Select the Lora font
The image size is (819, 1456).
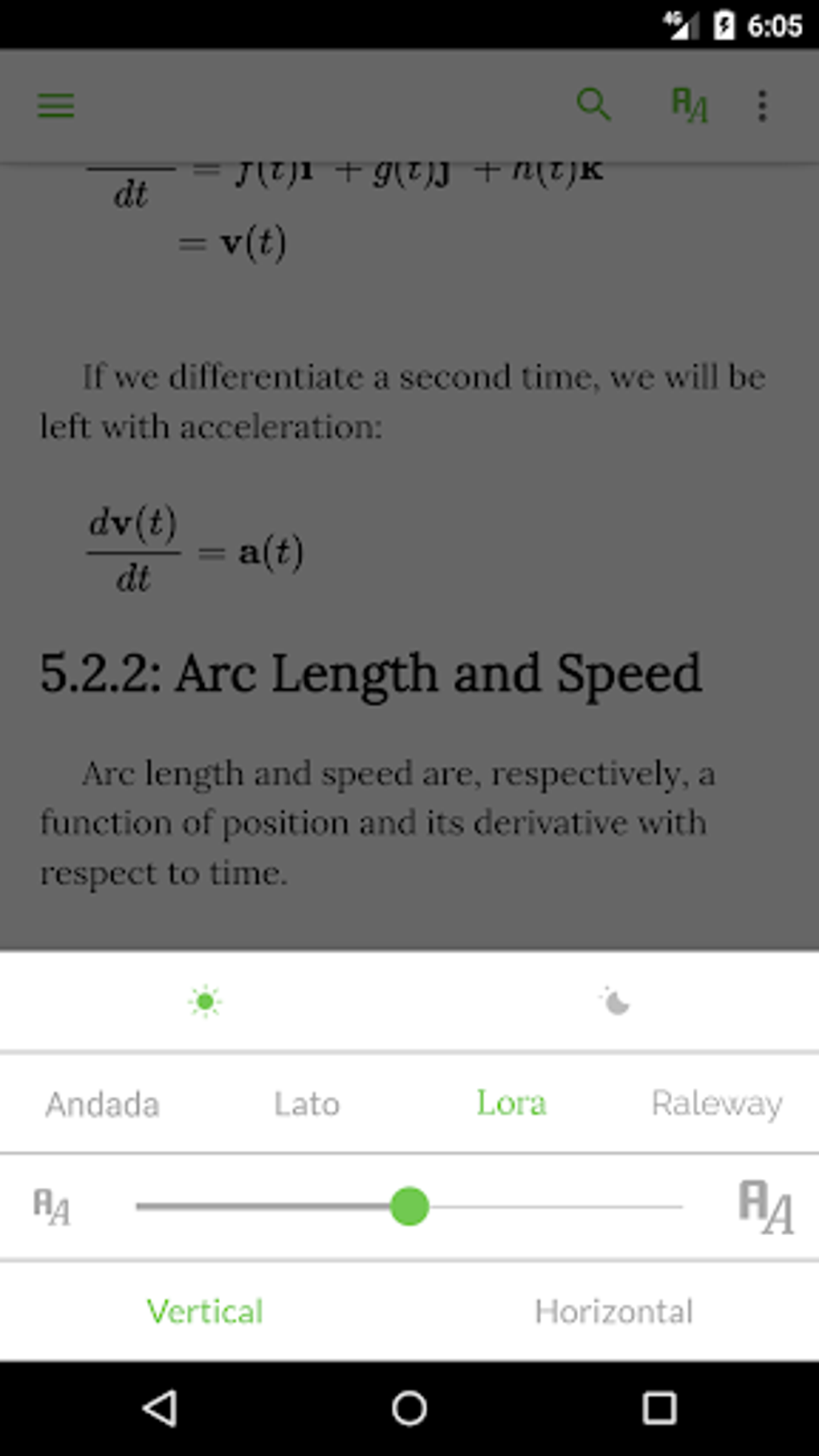coord(511,1103)
